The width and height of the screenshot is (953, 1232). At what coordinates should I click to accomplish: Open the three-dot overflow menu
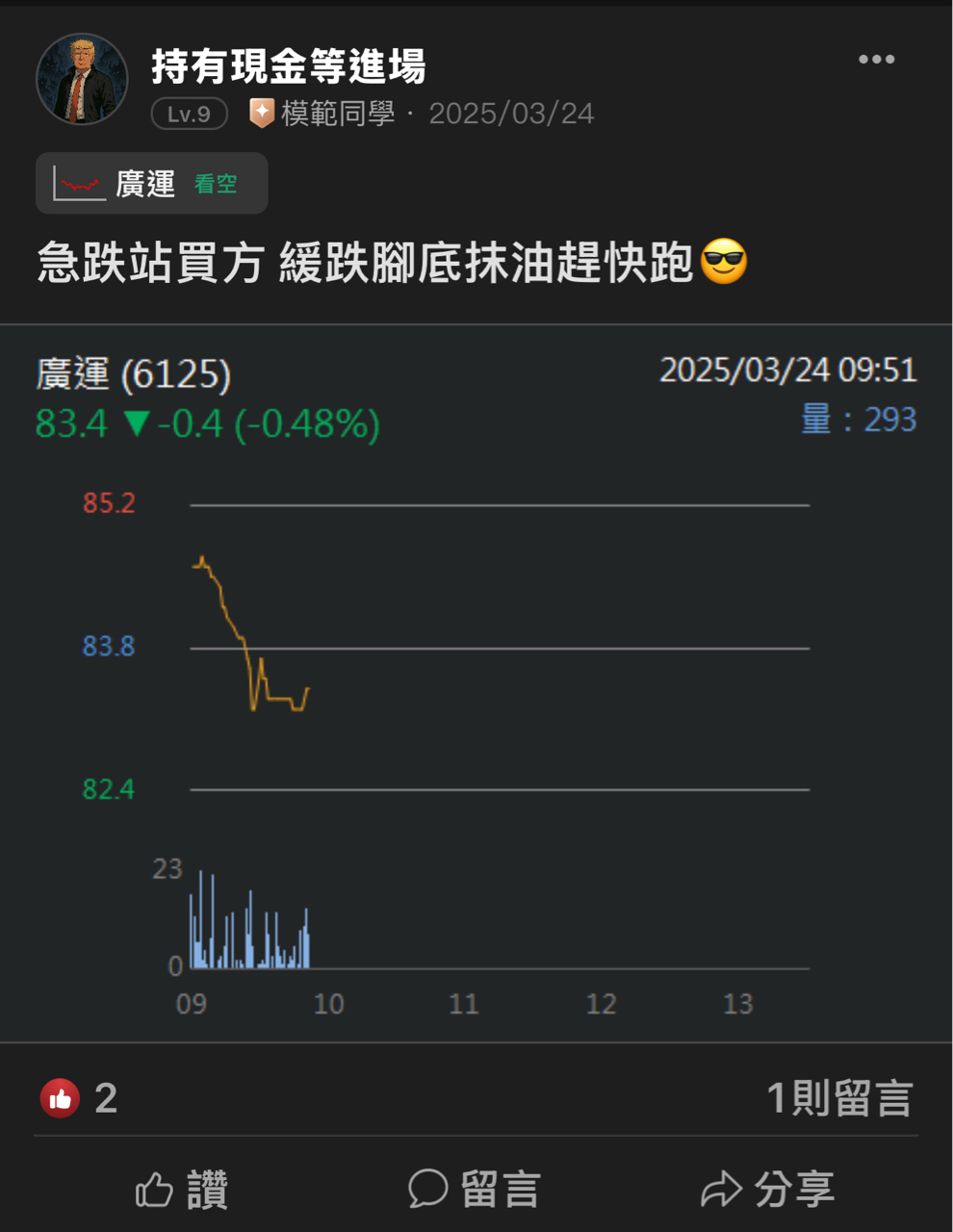(x=876, y=60)
